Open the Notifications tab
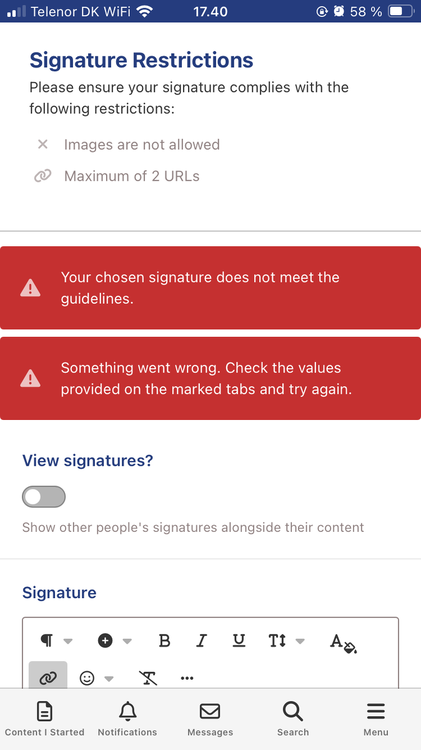421x750 pixels. [x=127, y=719]
